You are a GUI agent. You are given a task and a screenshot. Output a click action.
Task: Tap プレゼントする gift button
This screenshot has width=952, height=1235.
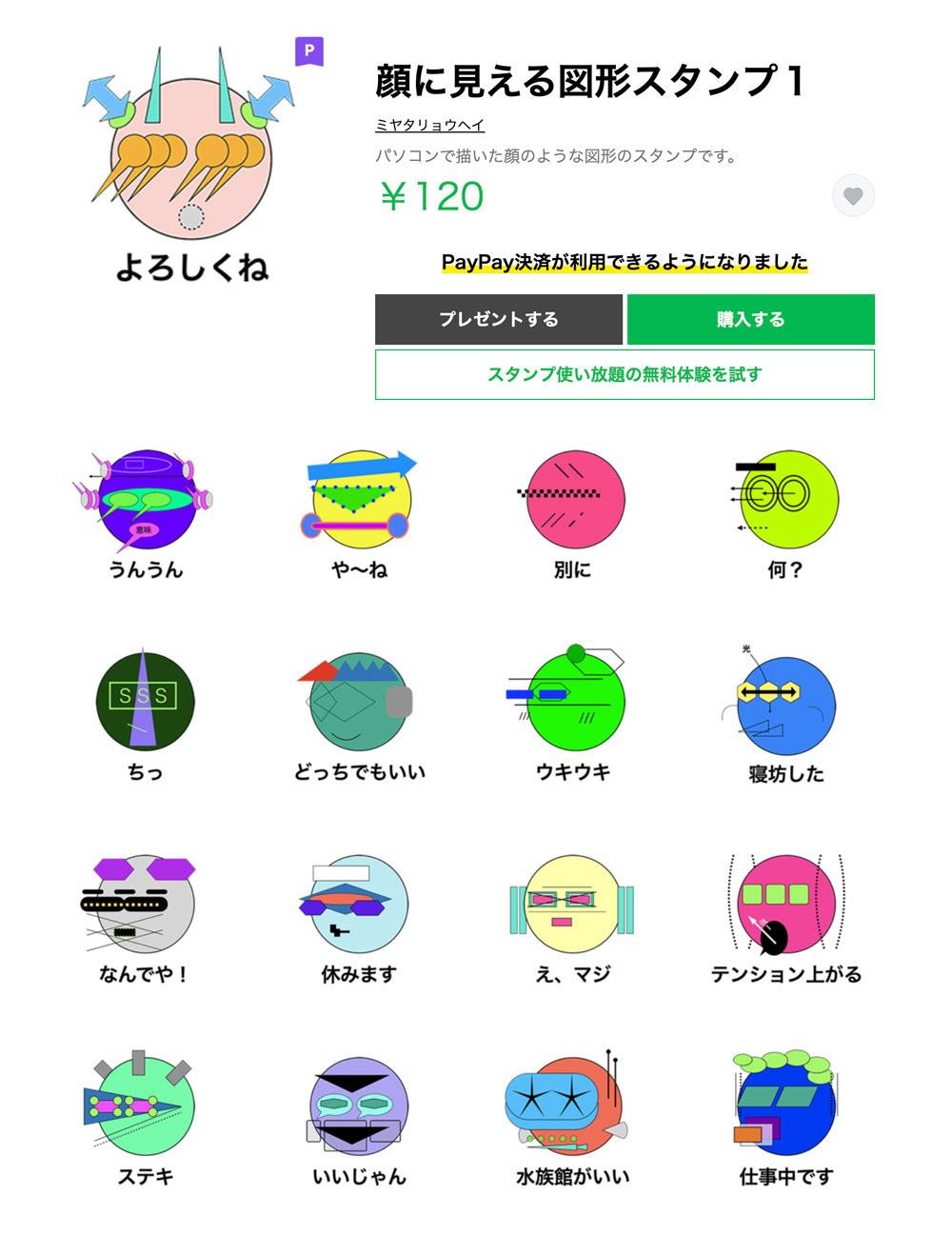499,319
